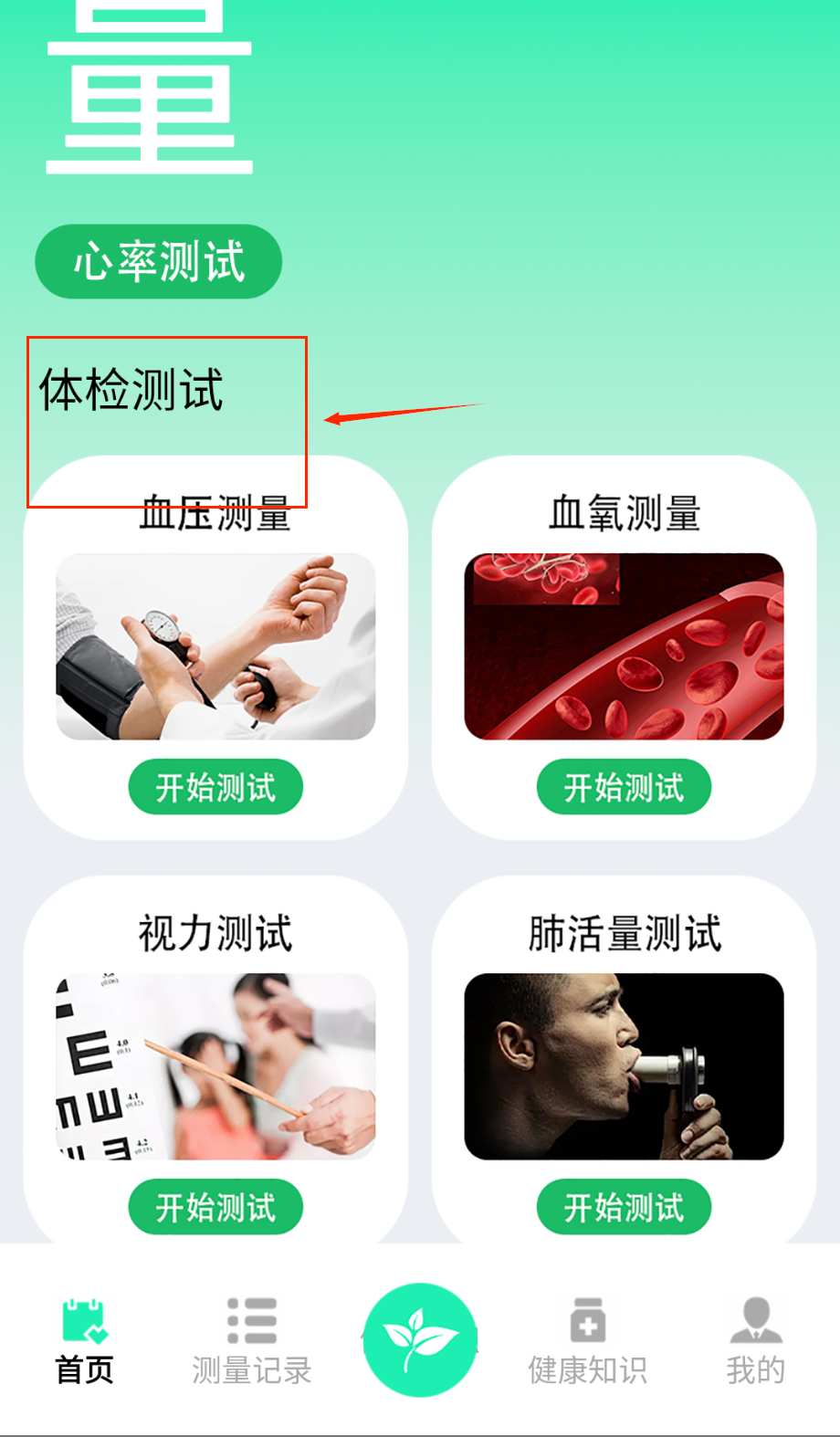This screenshot has width=840, height=1437.
Task: Open the blood oxygen red cells image
Action: point(624,646)
